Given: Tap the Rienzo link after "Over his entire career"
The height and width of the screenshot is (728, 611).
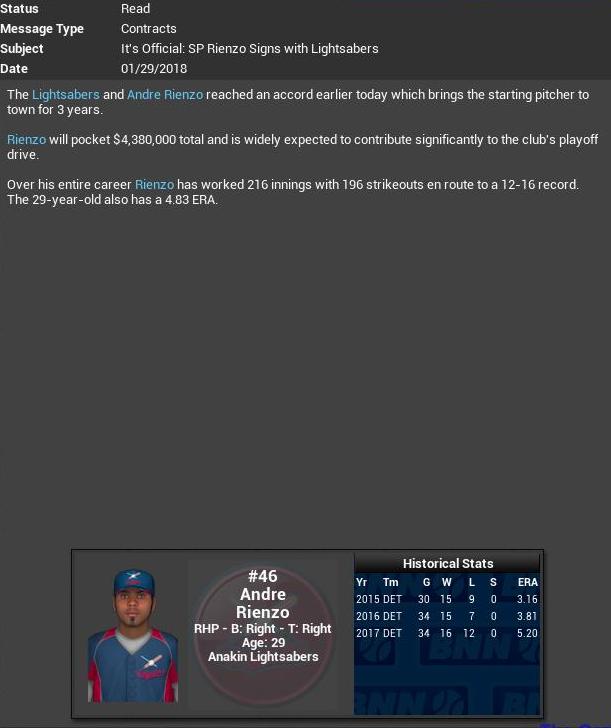Looking at the screenshot, I should [154, 185].
